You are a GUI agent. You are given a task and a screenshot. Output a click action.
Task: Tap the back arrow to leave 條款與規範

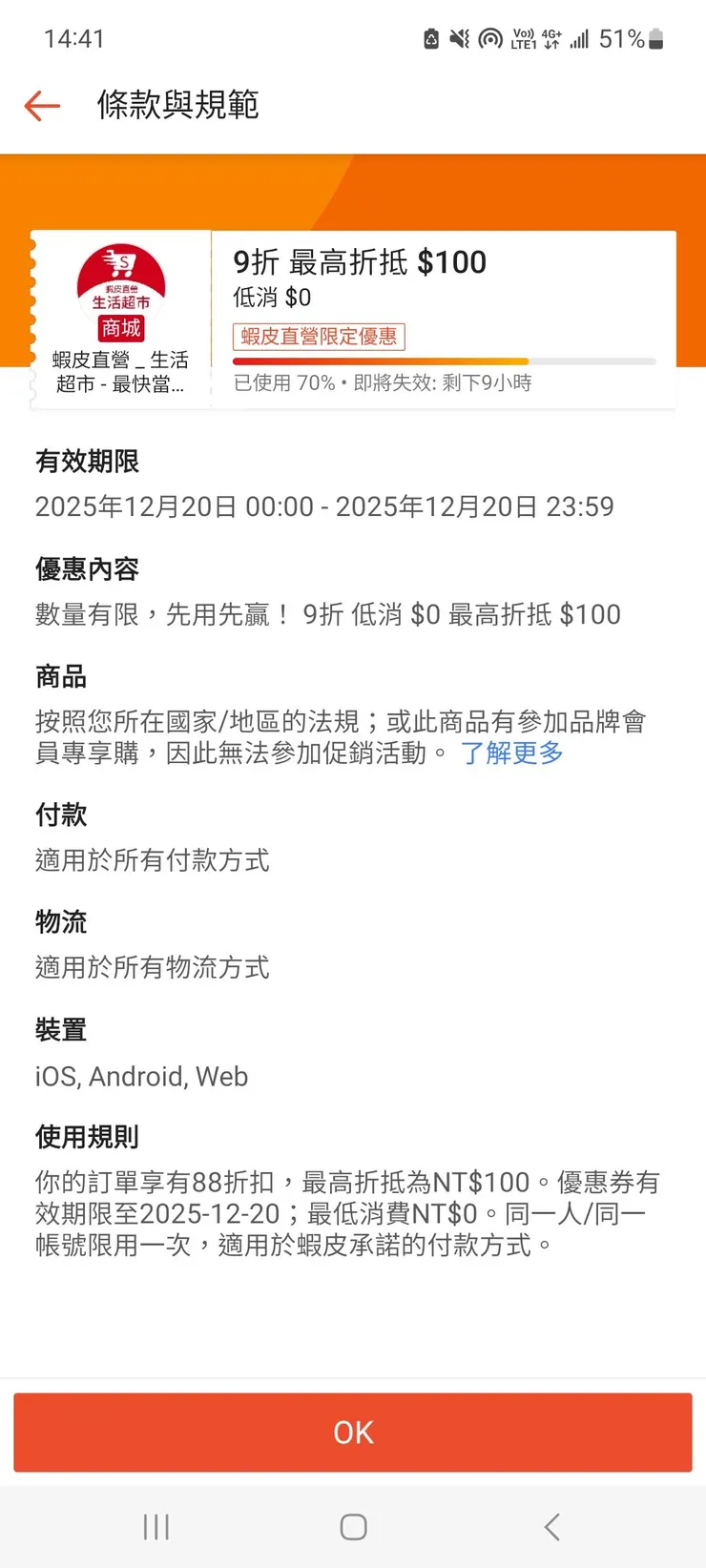(40, 106)
